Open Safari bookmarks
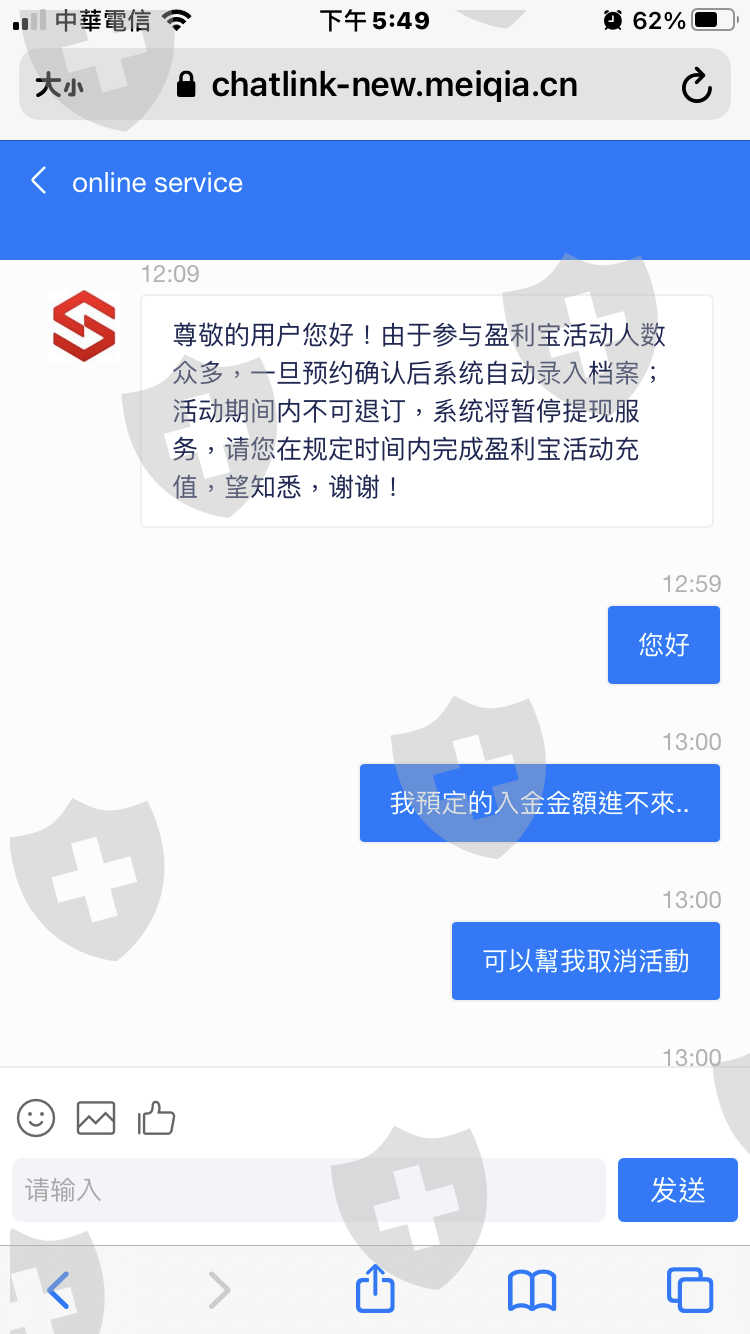The height and width of the screenshot is (1334, 750). coord(532,1290)
